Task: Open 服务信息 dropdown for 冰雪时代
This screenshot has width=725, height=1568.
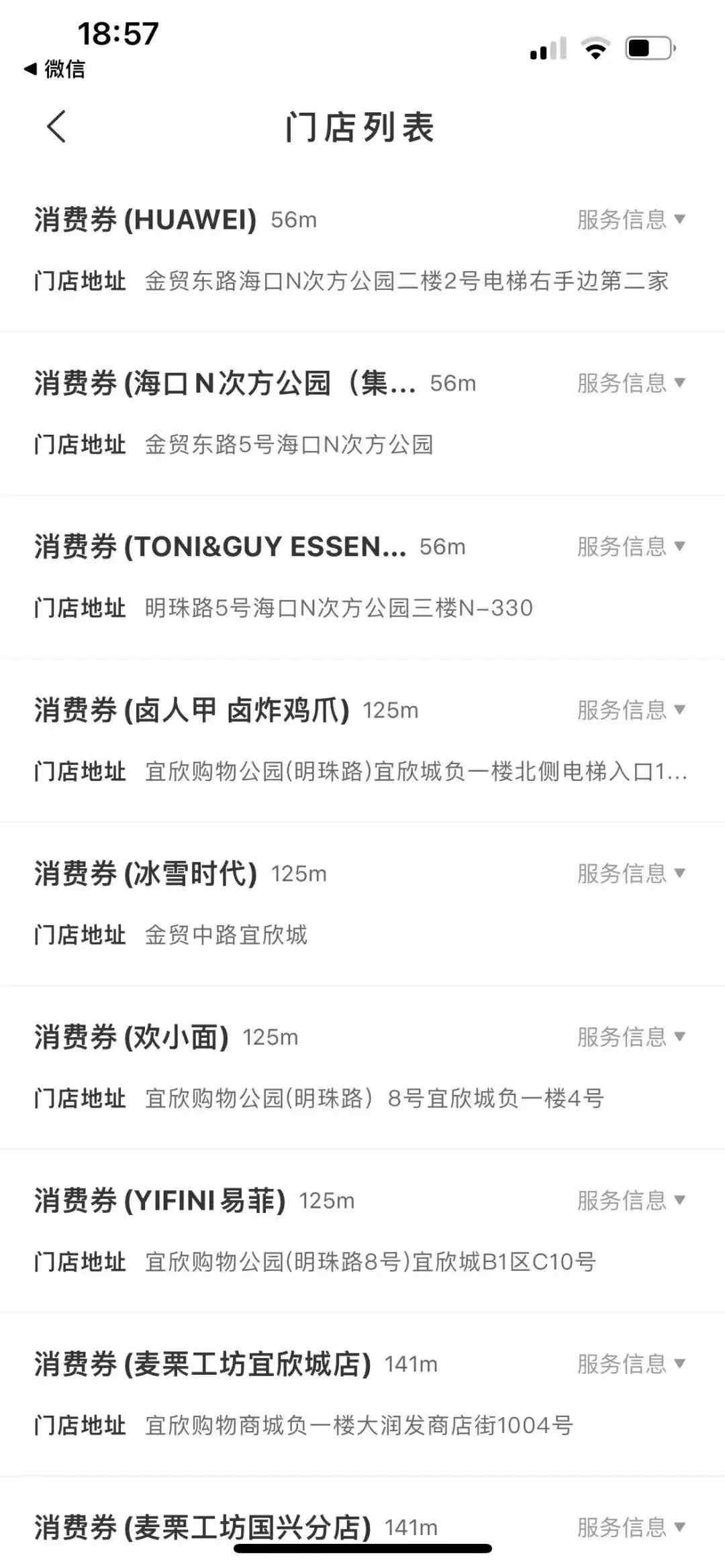Action: (630, 874)
